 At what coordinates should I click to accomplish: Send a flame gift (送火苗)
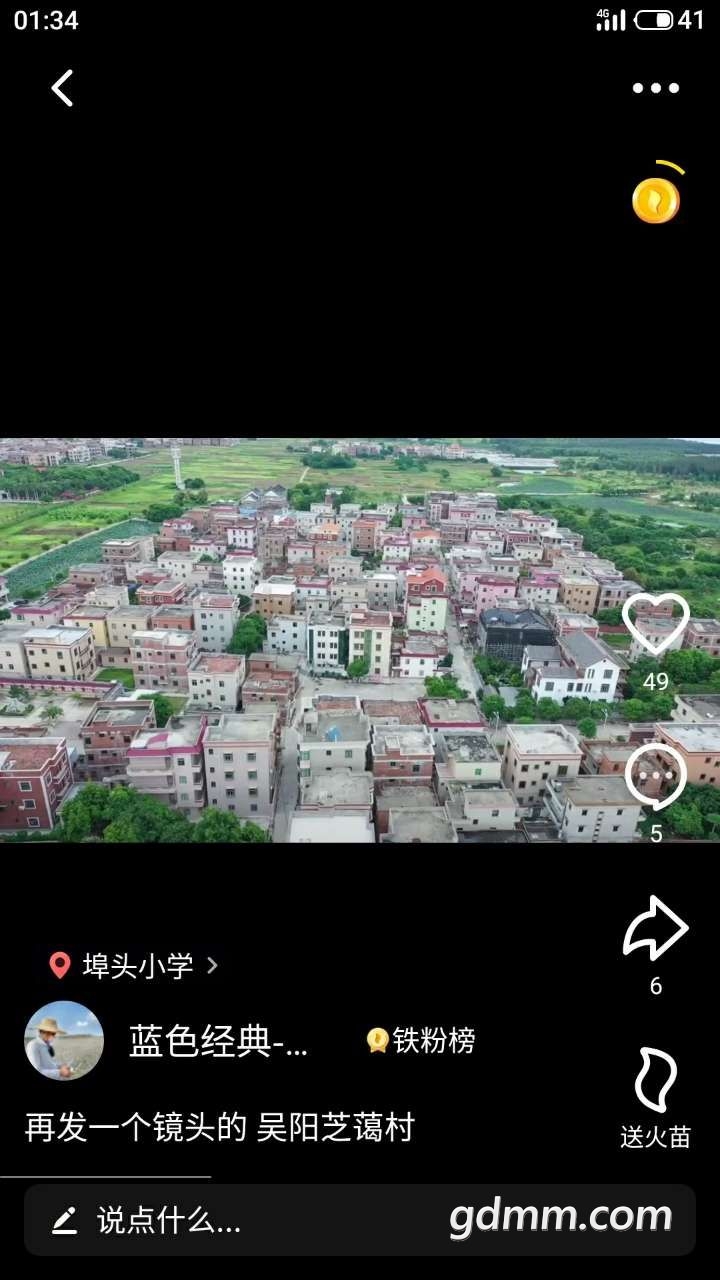coord(656,1082)
